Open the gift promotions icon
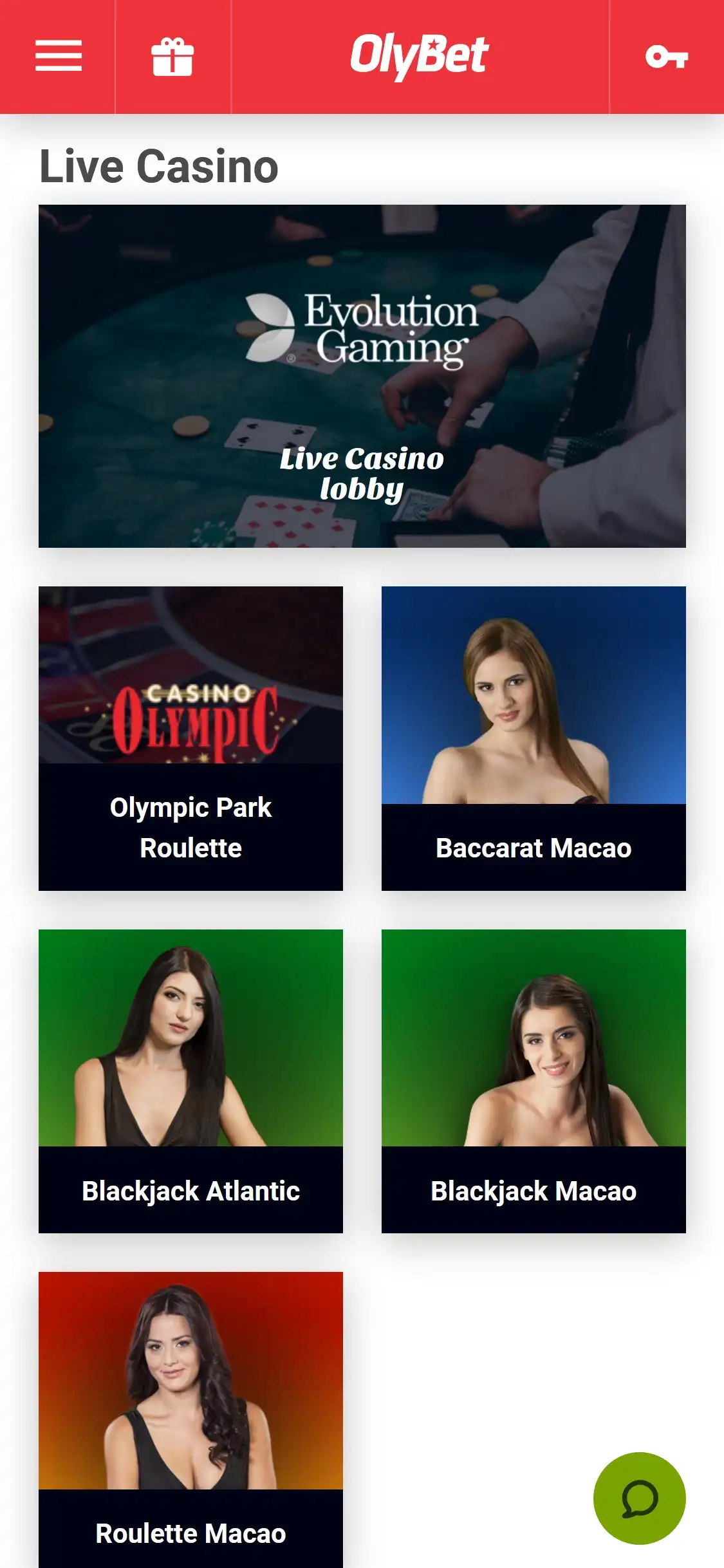This screenshot has width=724, height=1568. [172, 57]
